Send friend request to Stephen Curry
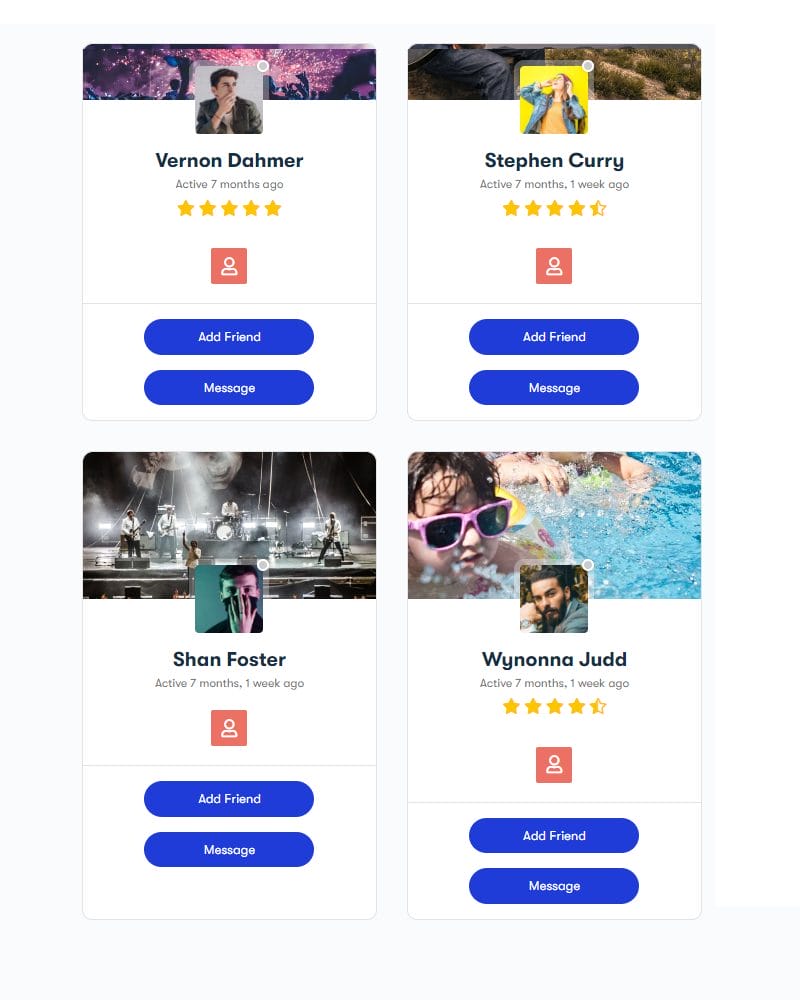This screenshot has width=800, height=1000. (554, 337)
